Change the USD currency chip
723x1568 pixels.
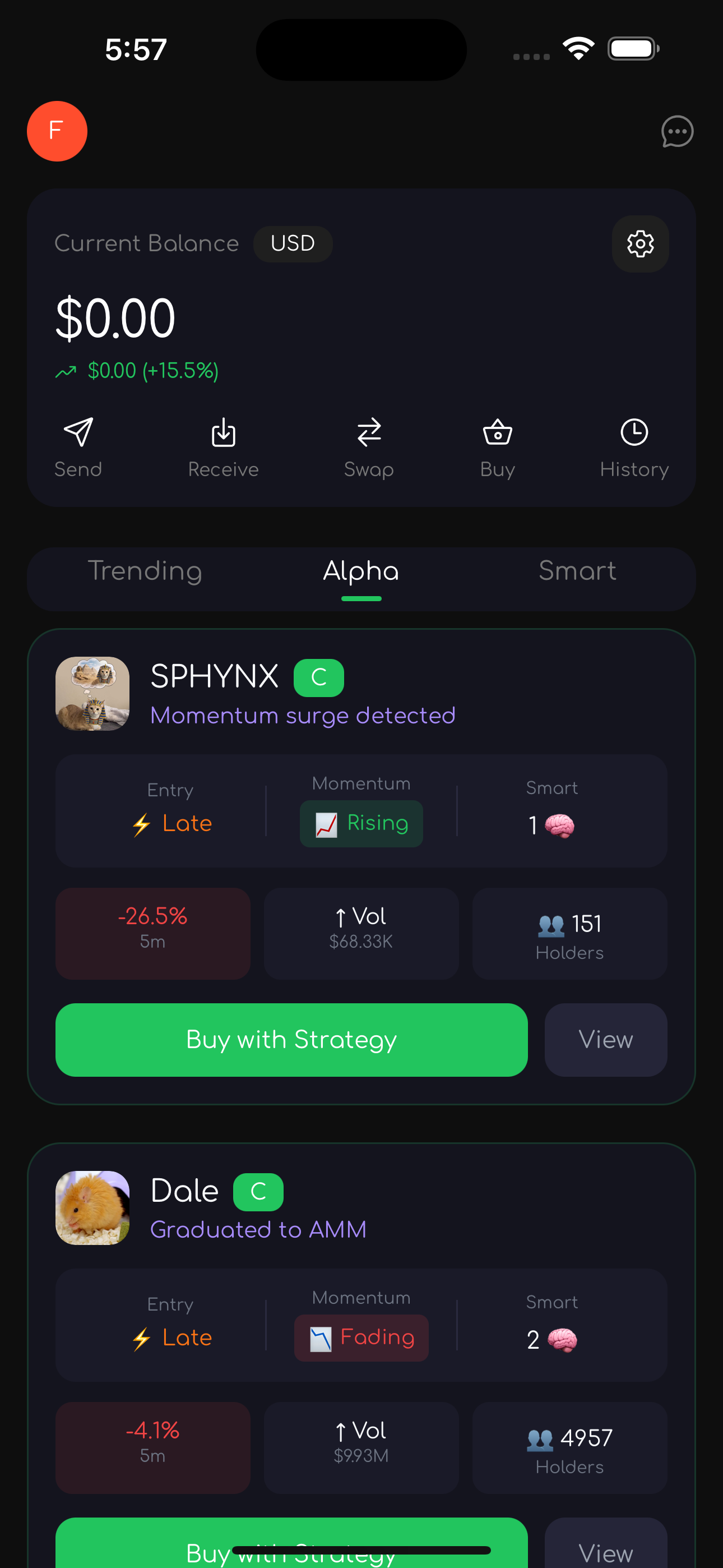(x=292, y=243)
